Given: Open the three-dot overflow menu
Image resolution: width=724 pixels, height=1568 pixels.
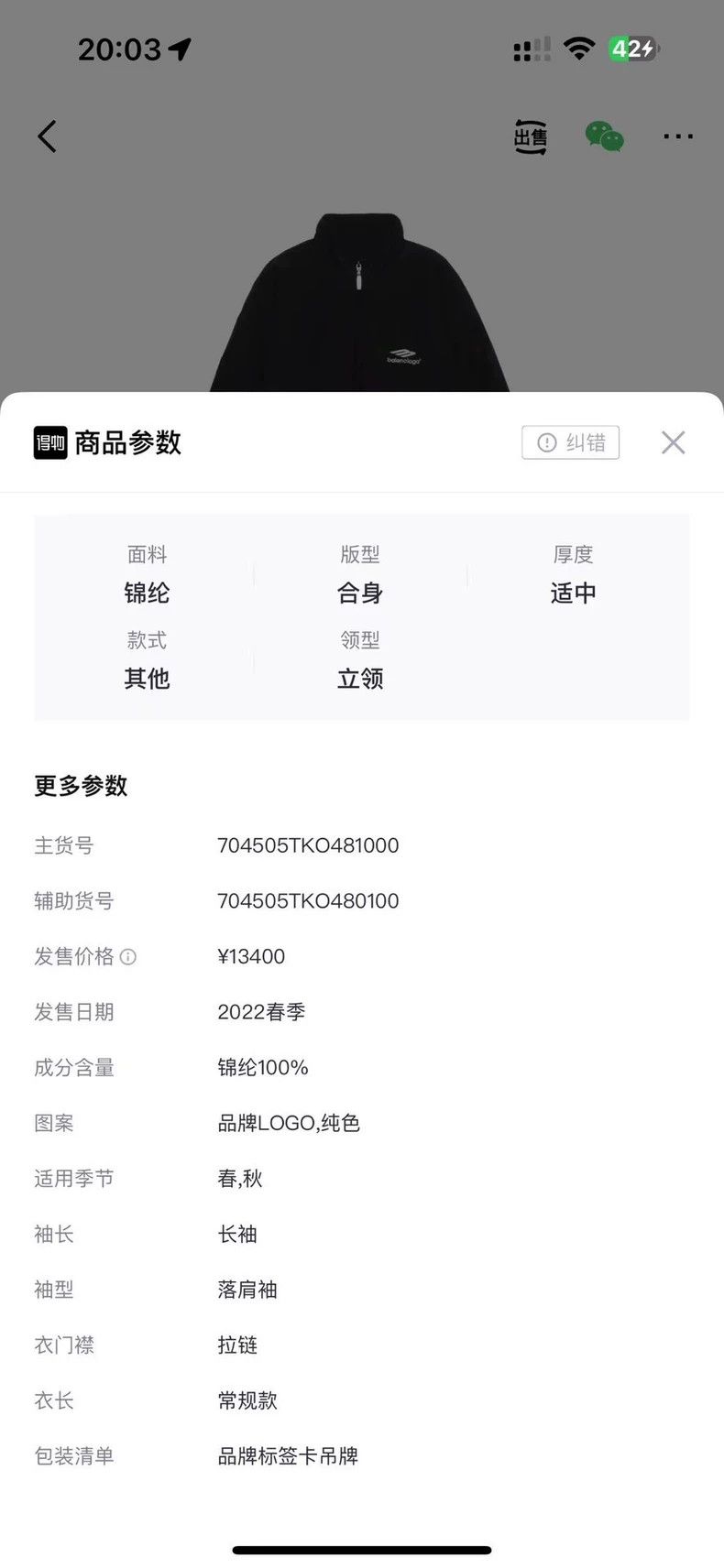Looking at the screenshot, I should pyautogui.click(x=678, y=136).
